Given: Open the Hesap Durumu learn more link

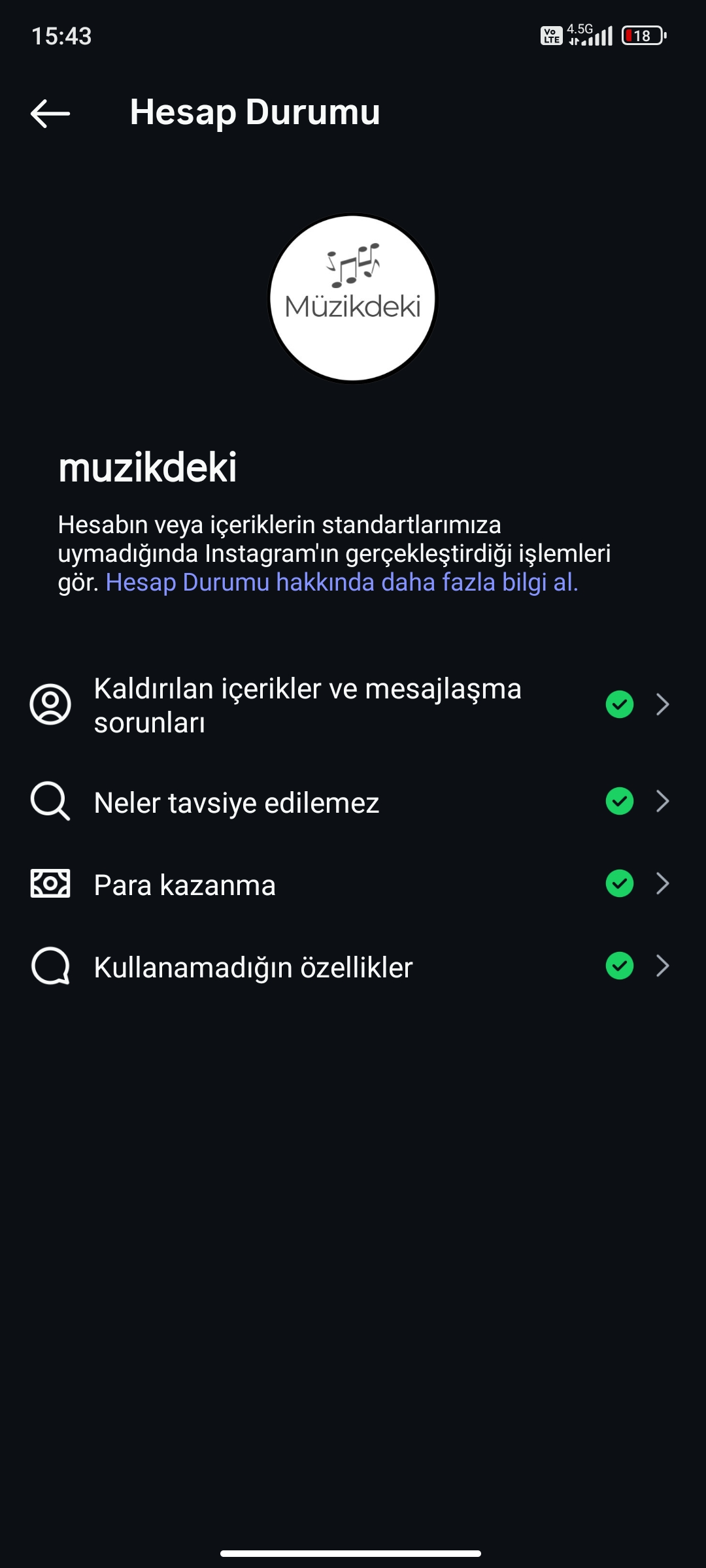Looking at the screenshot, I should click(342, 582).
